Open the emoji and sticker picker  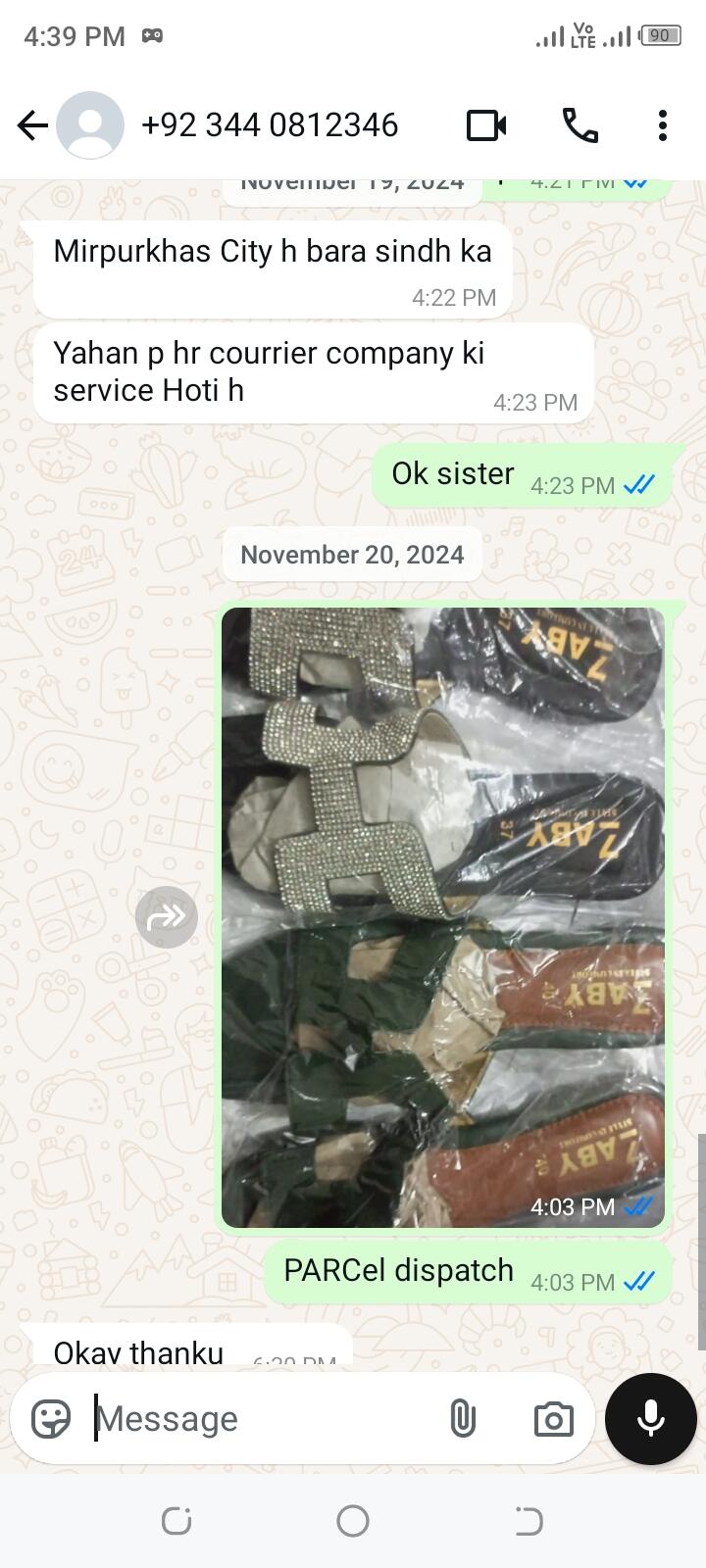click(x=51, y=1419)
